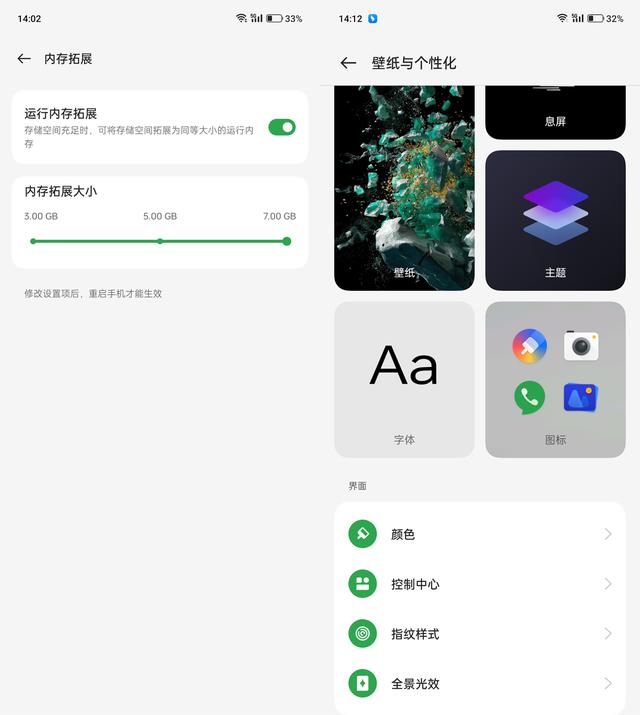Open the 息屏 display tile
Screen dimensions: 640x715
pyautogui.click(x=555, y=112)
